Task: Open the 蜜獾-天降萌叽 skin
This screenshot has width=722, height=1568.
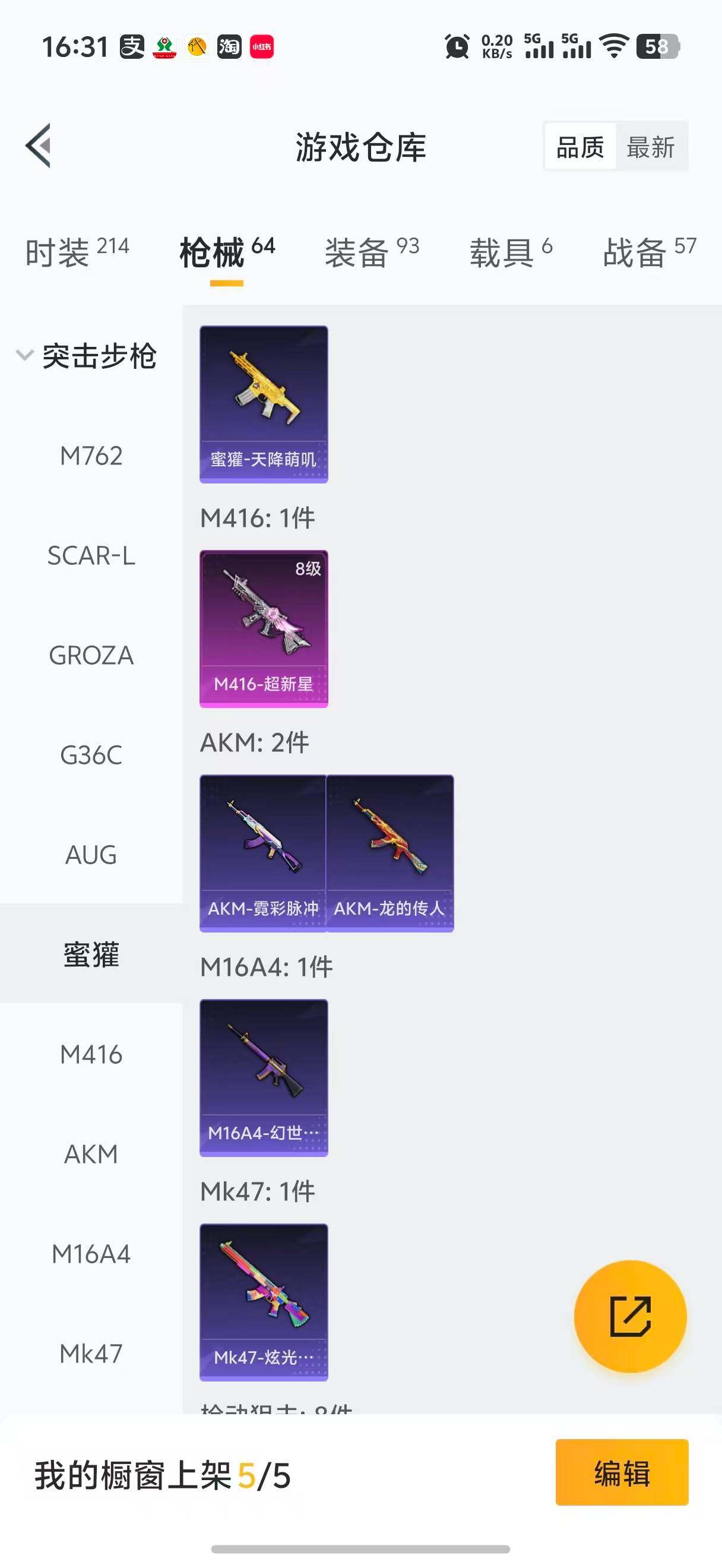Action: tap(264, 404)
